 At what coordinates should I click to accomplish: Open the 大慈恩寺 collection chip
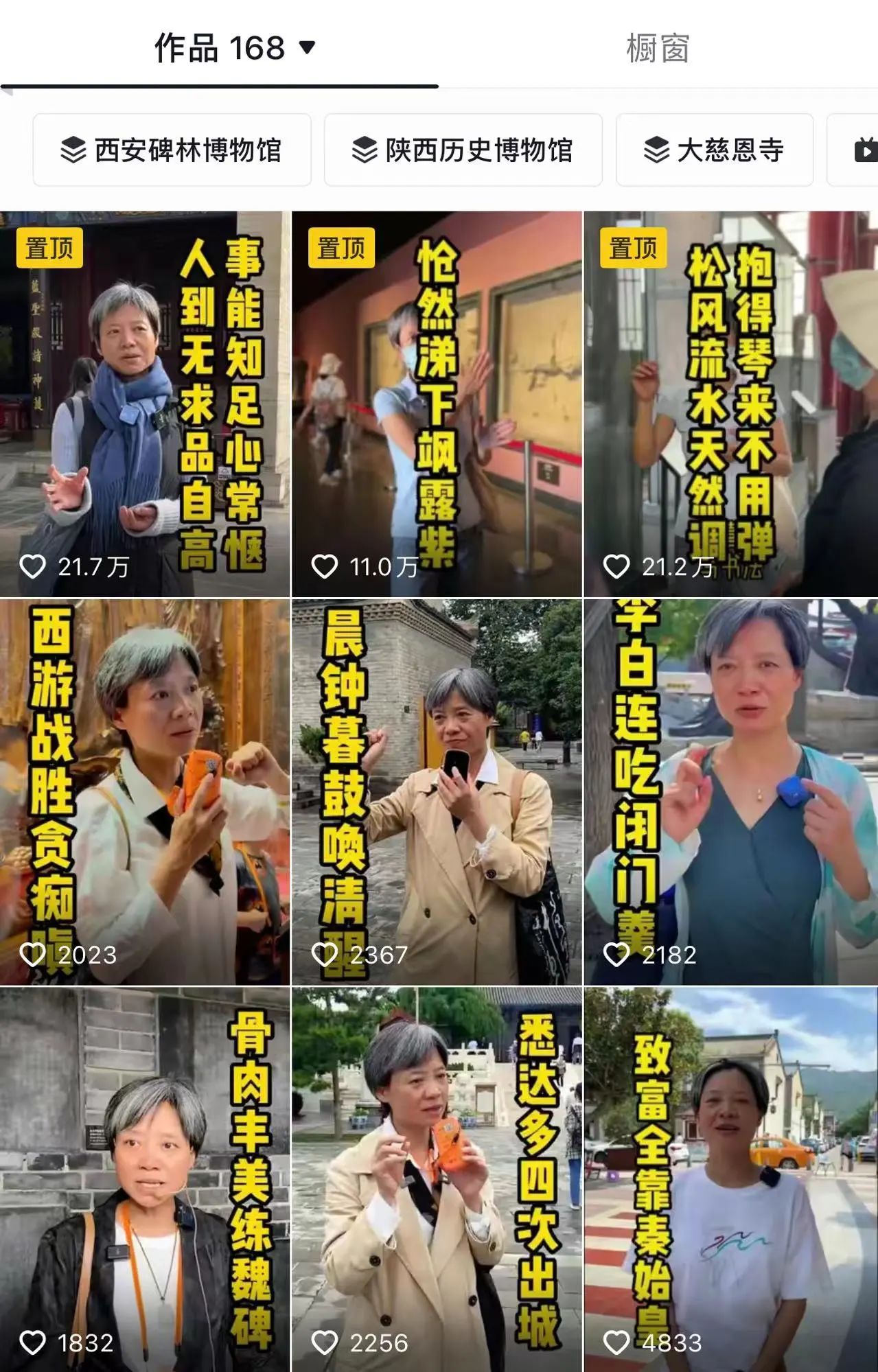tap(715, 150)
